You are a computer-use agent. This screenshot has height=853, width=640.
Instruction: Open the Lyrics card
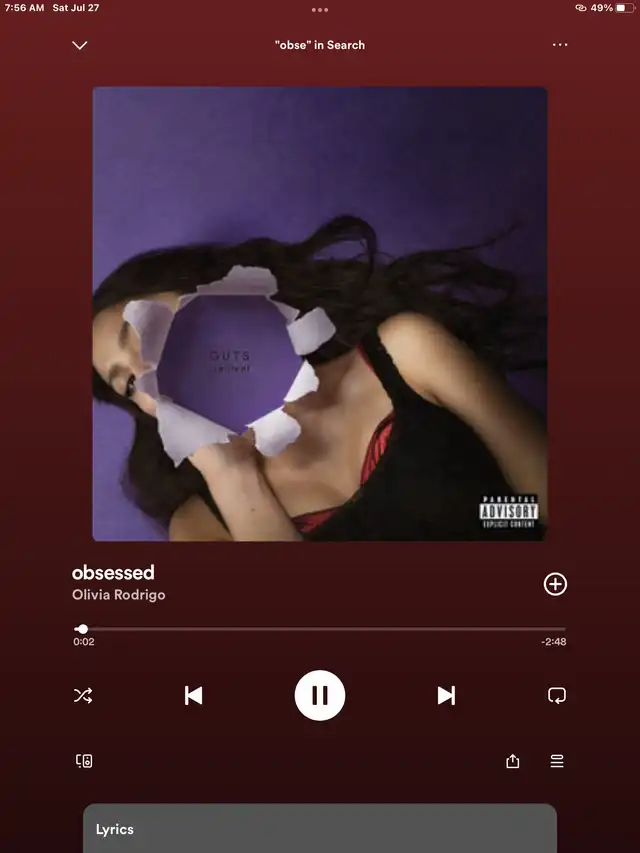[x=320, y=828]
